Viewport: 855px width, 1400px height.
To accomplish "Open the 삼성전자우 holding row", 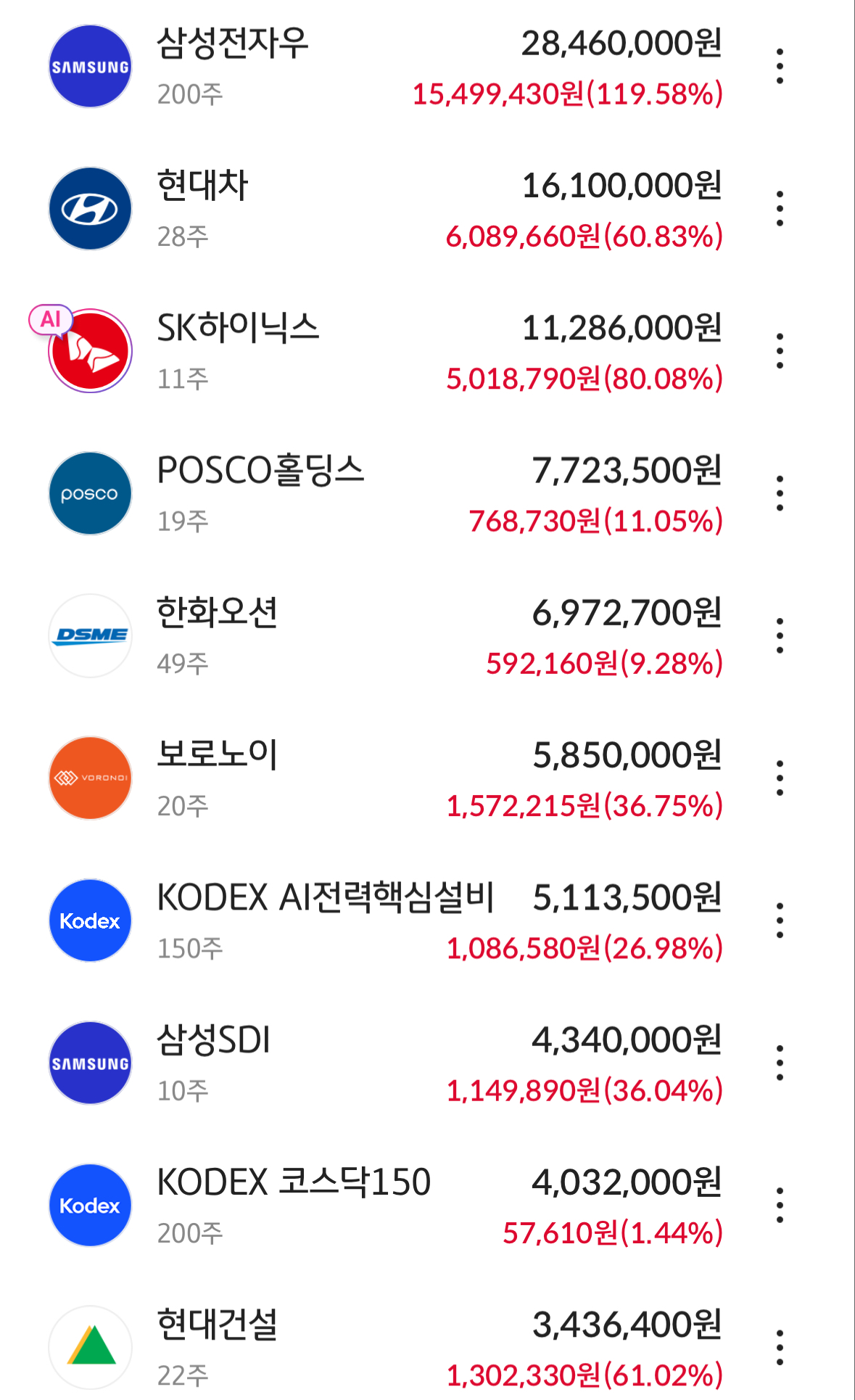I will [384, 67].
